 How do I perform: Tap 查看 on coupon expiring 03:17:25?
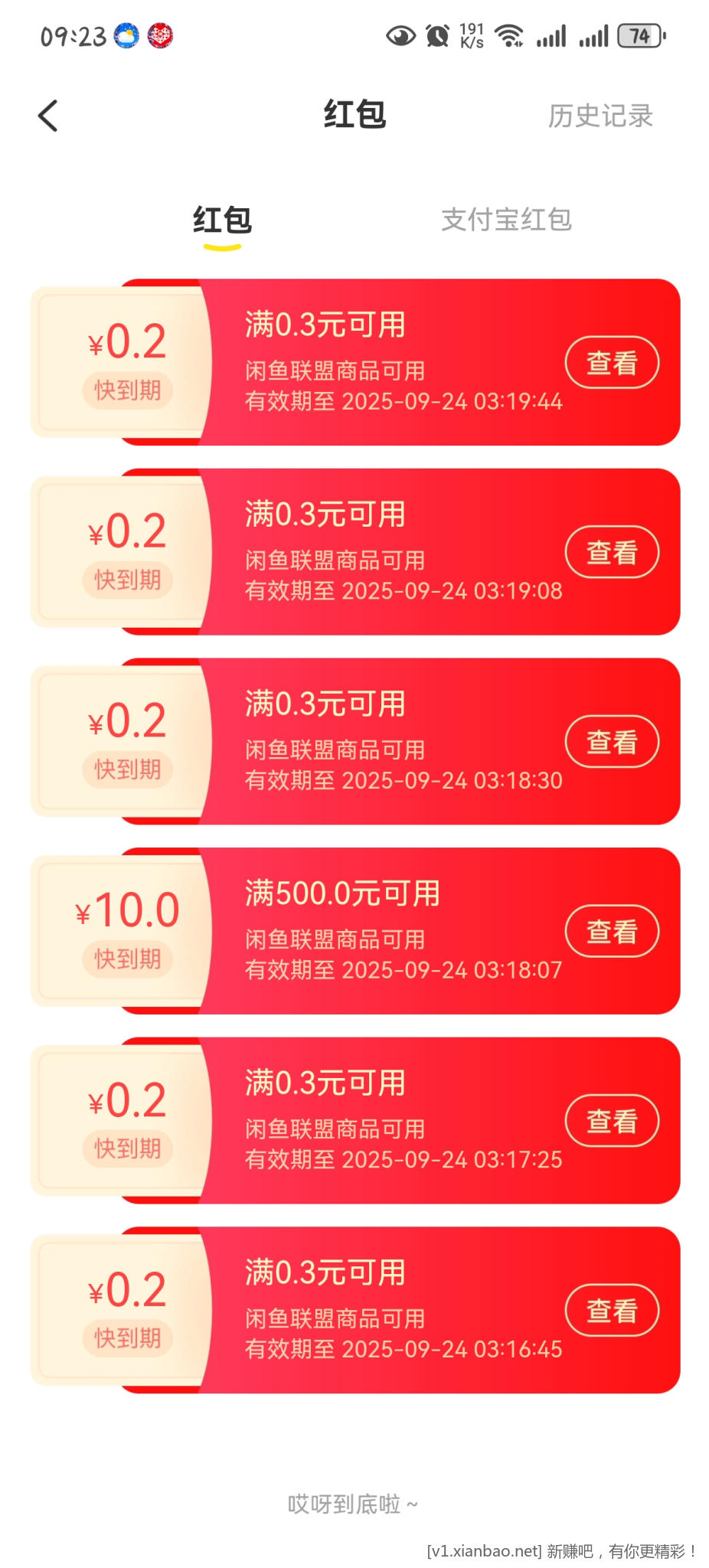611,1121
